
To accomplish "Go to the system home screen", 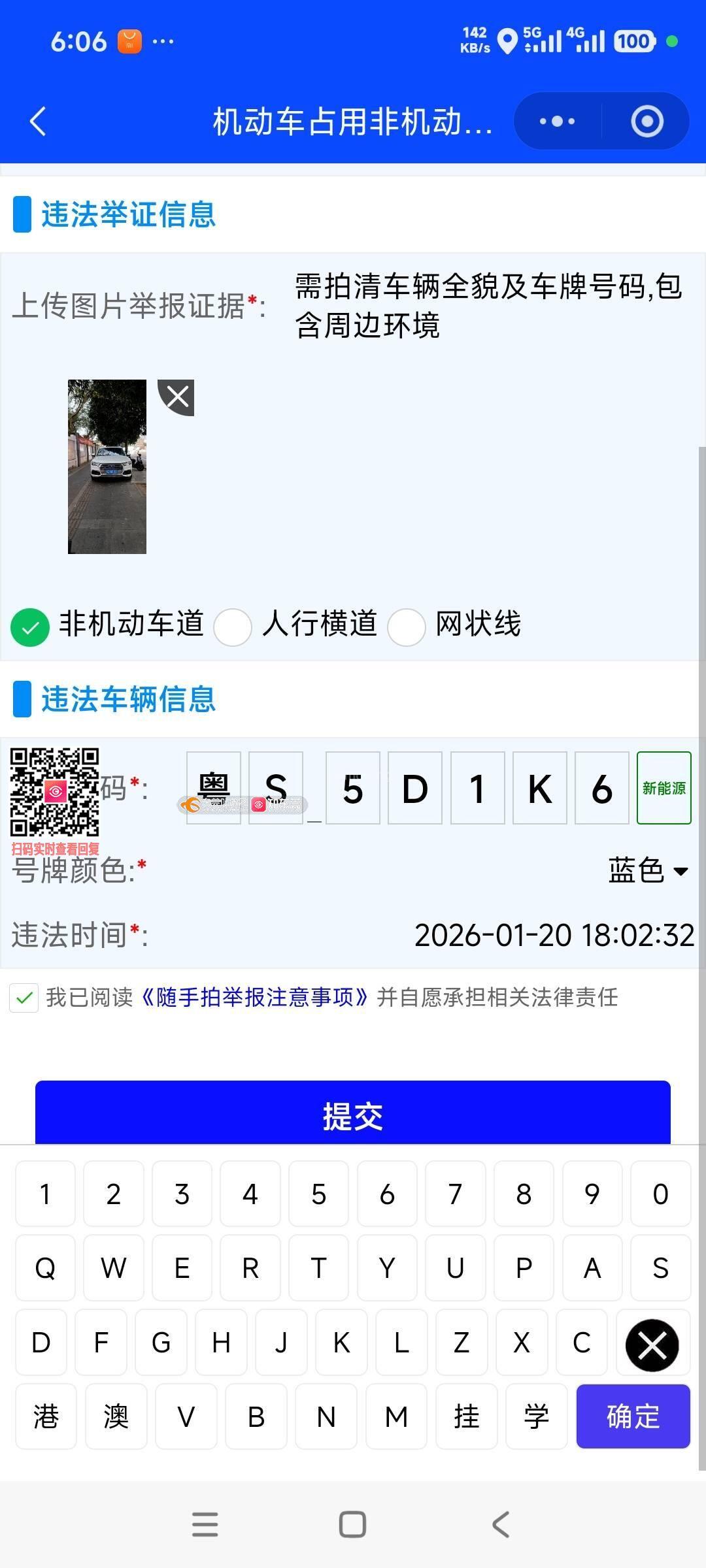I will pyautogui.click(x=352, y=1525).
